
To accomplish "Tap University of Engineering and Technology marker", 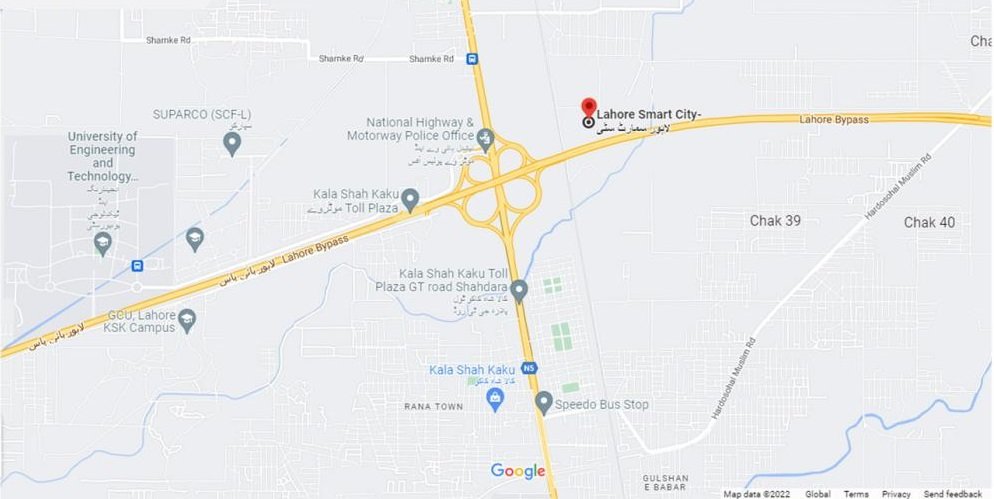I will point(103,243).
